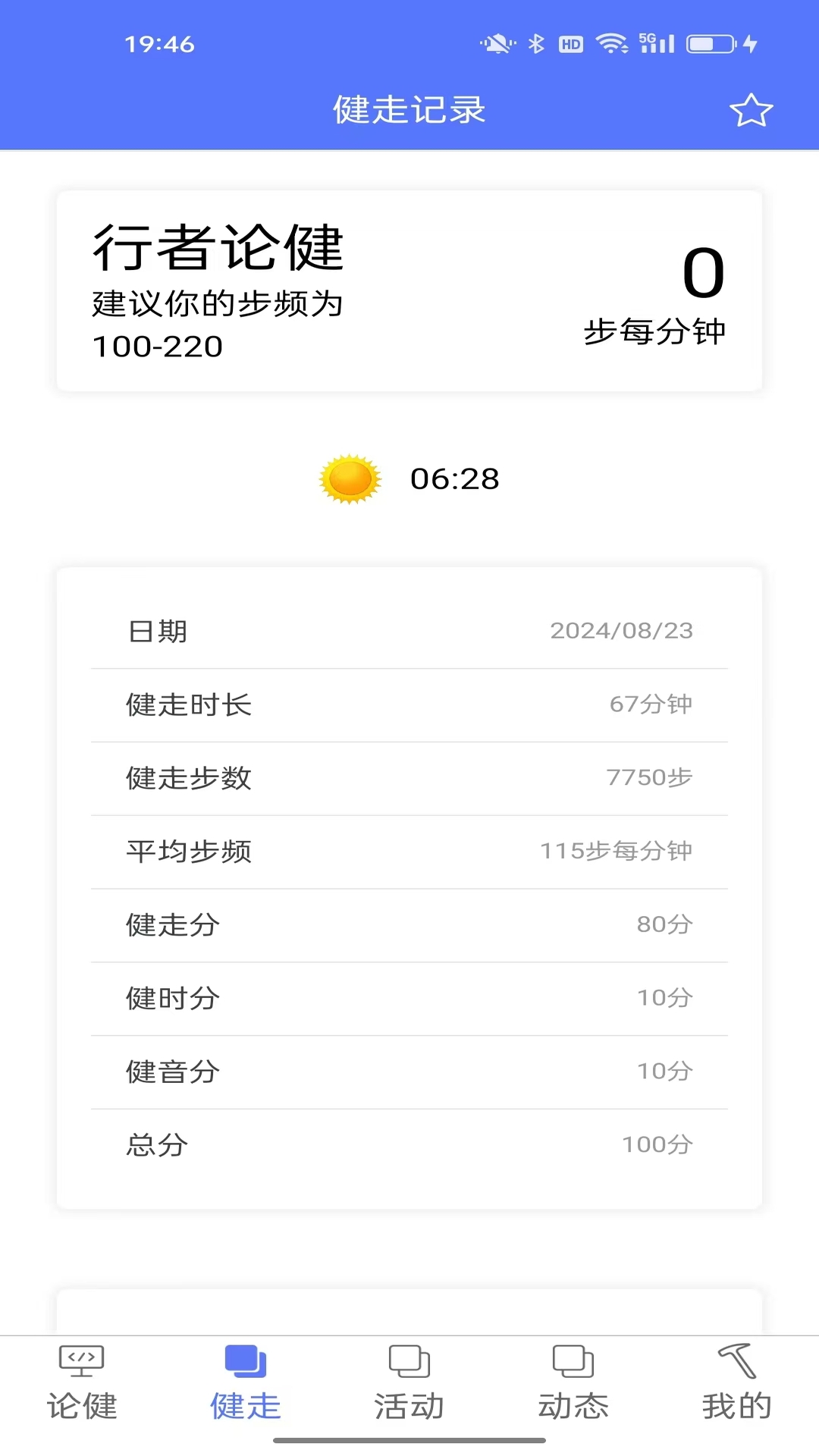Open the 行者论健 advice card

click(x=409, y=290)
